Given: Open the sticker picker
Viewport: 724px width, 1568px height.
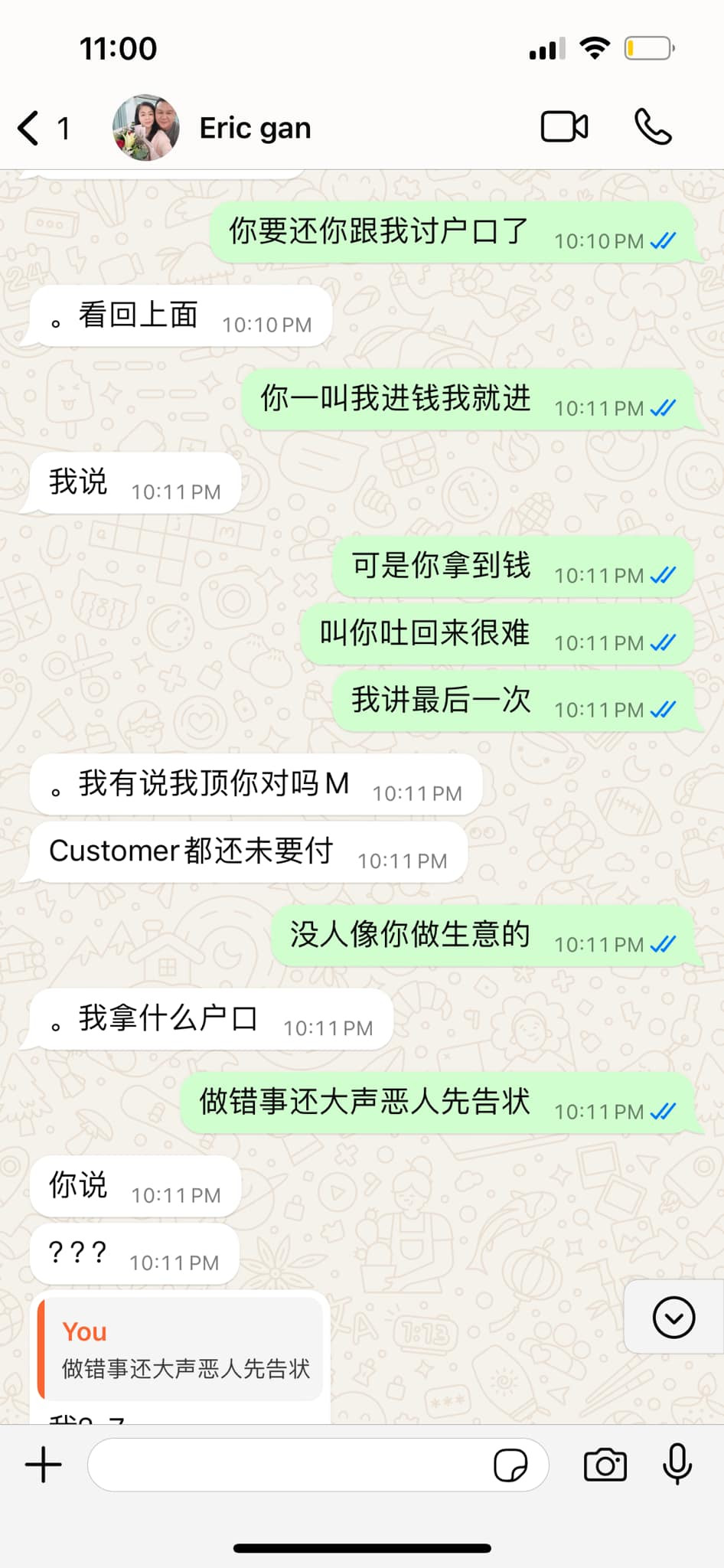Looking at the screenshot, I should point(510,1465).
